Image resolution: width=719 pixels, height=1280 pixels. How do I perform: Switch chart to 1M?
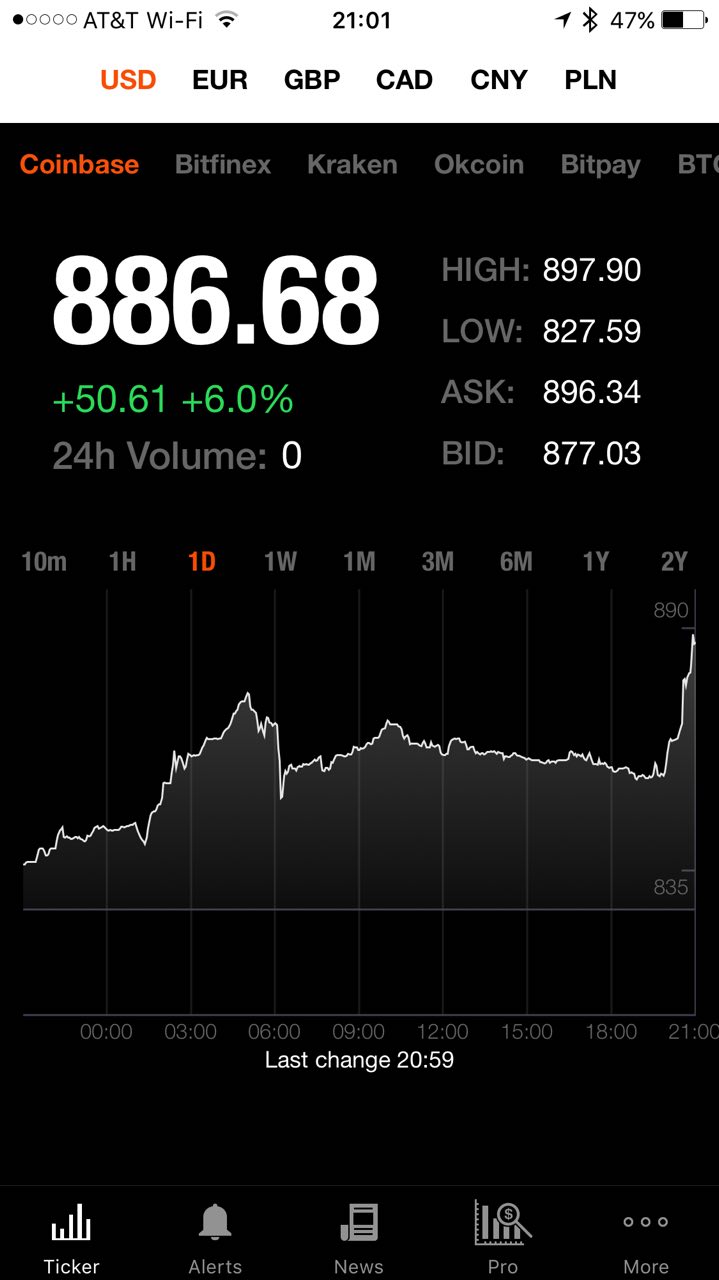point(359,562)
